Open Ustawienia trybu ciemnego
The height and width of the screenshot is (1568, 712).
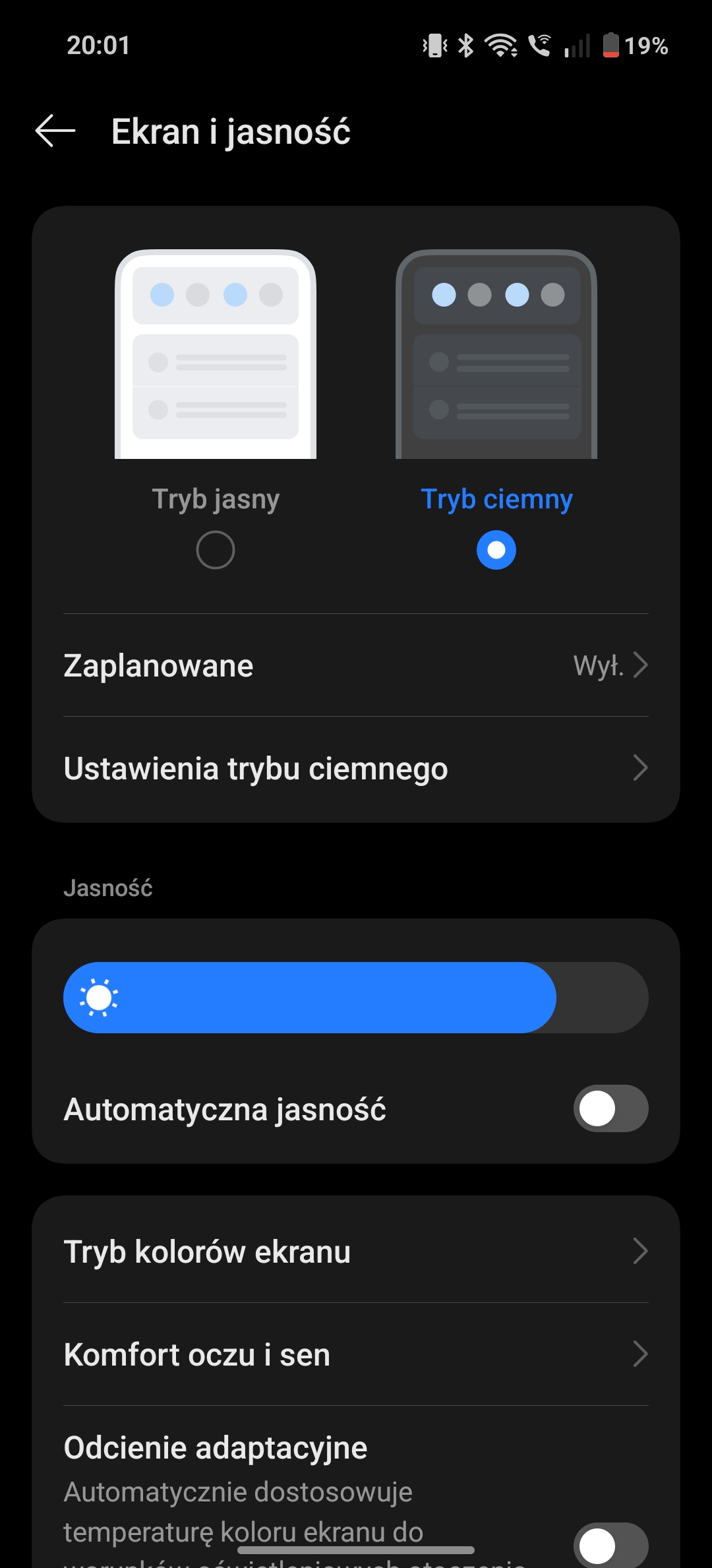point(356,768)
